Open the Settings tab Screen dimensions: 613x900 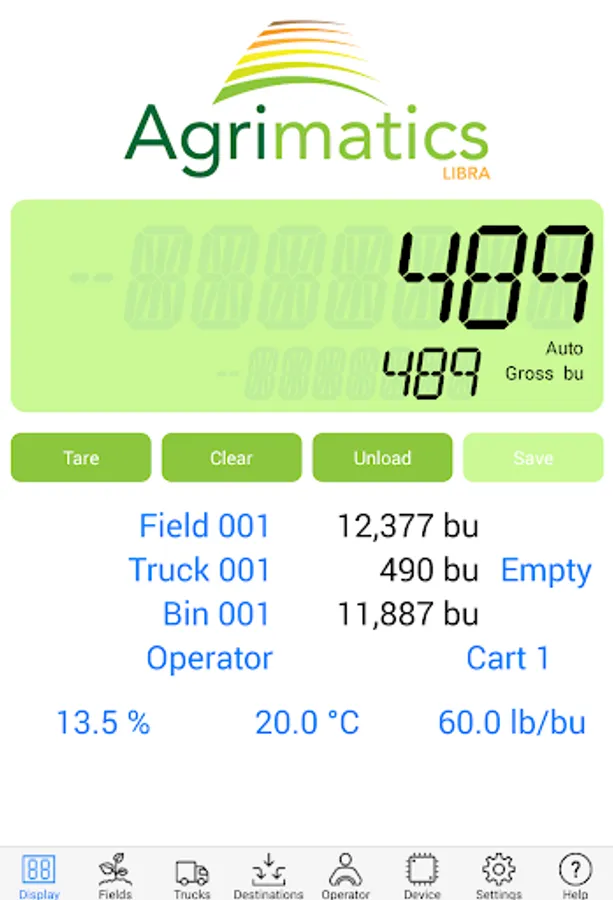tap(498, 875)
